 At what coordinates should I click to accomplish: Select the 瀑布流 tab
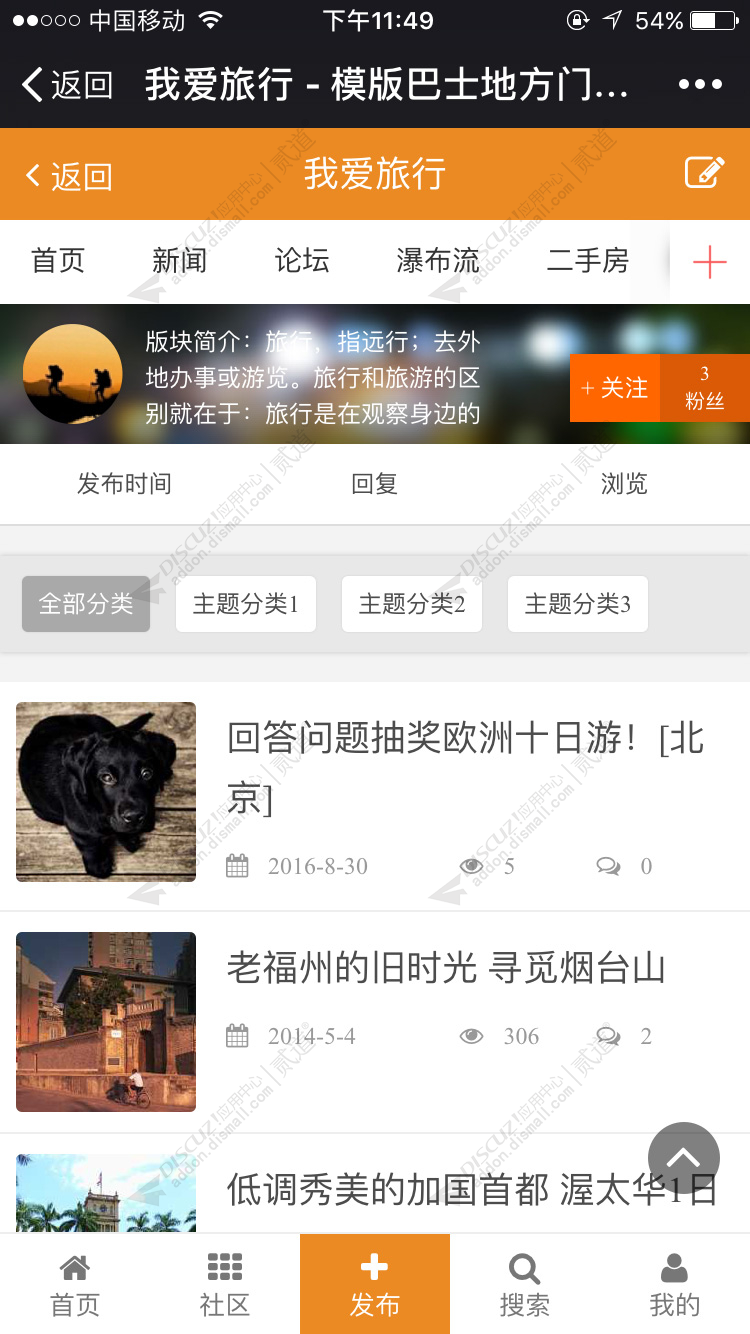(438, 261)
